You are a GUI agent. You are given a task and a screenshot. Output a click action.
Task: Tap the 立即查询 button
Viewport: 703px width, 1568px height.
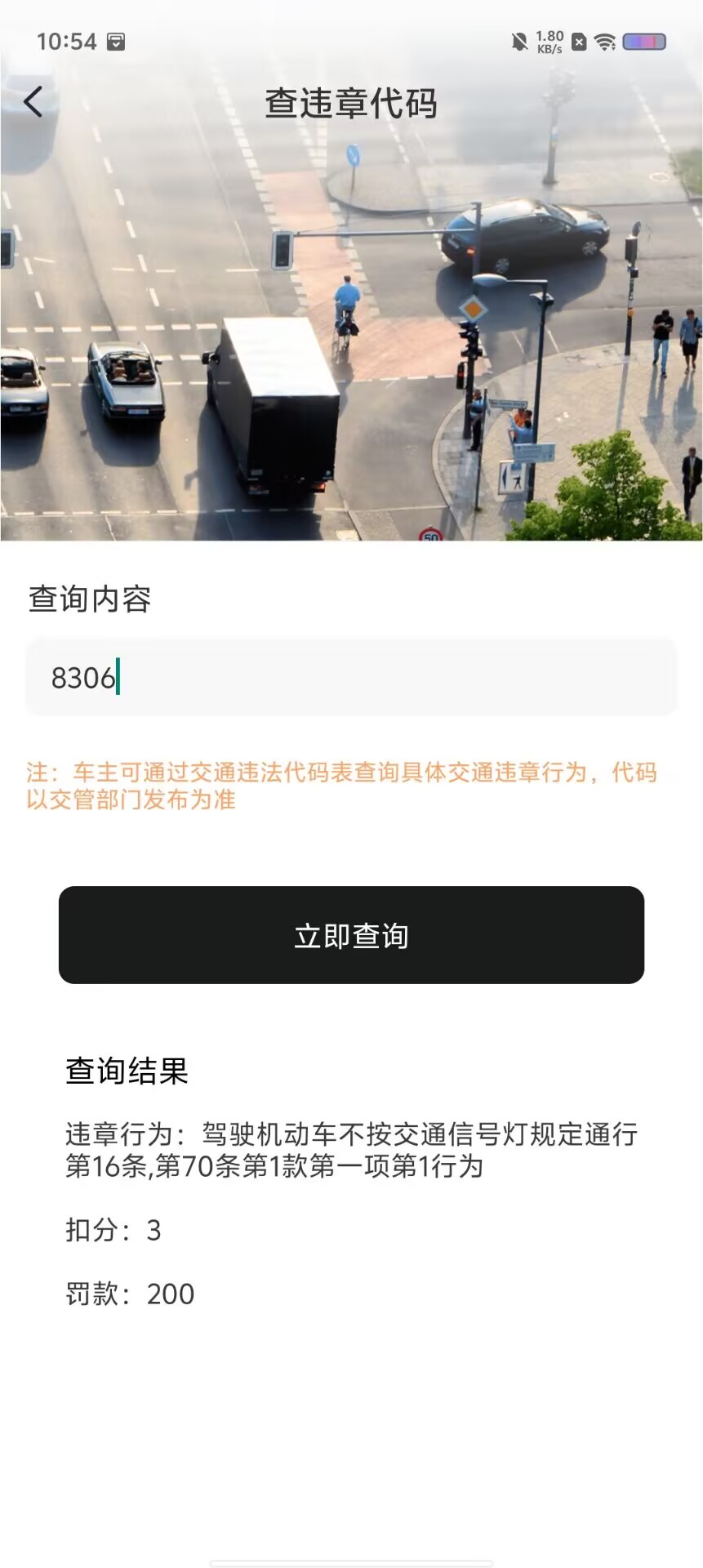pos(351,935)
